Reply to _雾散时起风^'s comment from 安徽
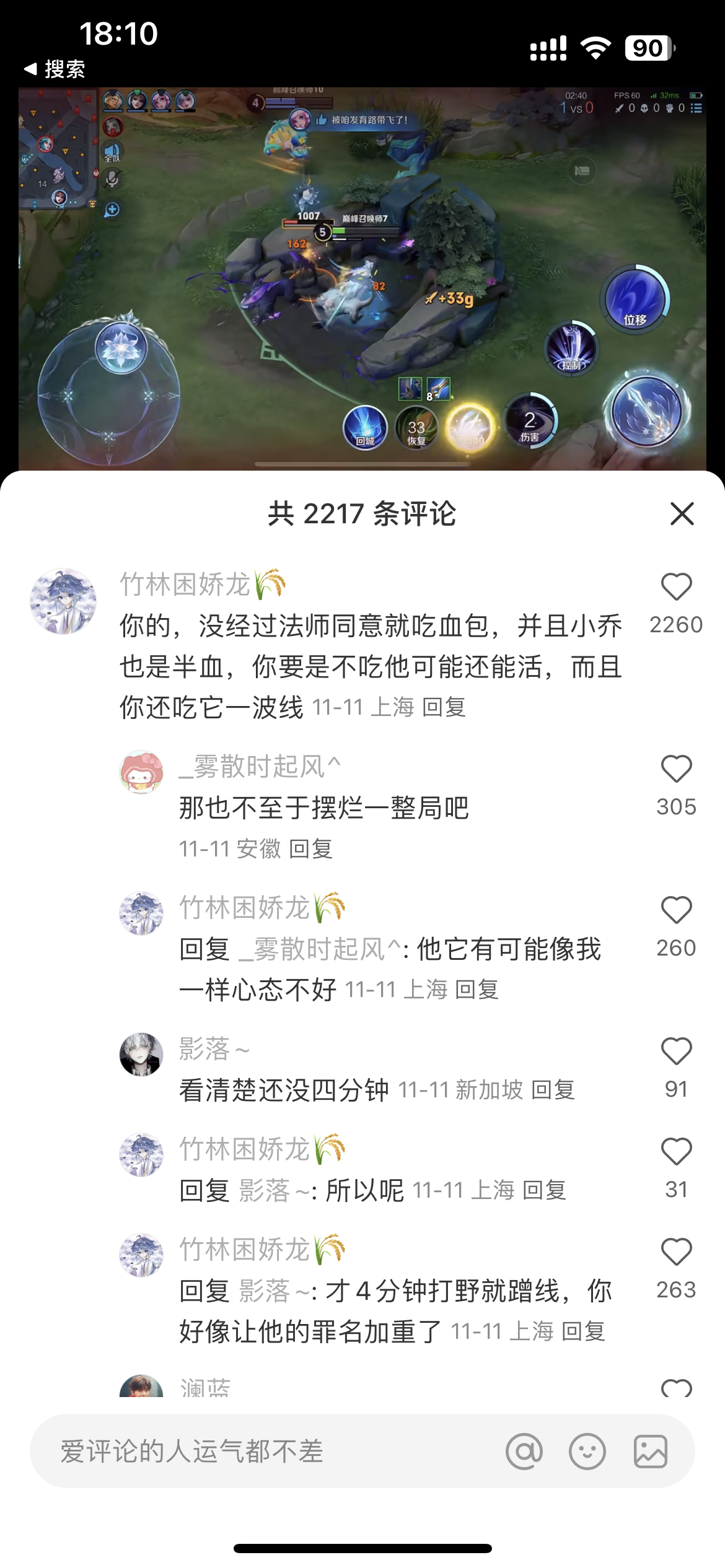This screenshot has width=725, height=1568. click(311, 848)
